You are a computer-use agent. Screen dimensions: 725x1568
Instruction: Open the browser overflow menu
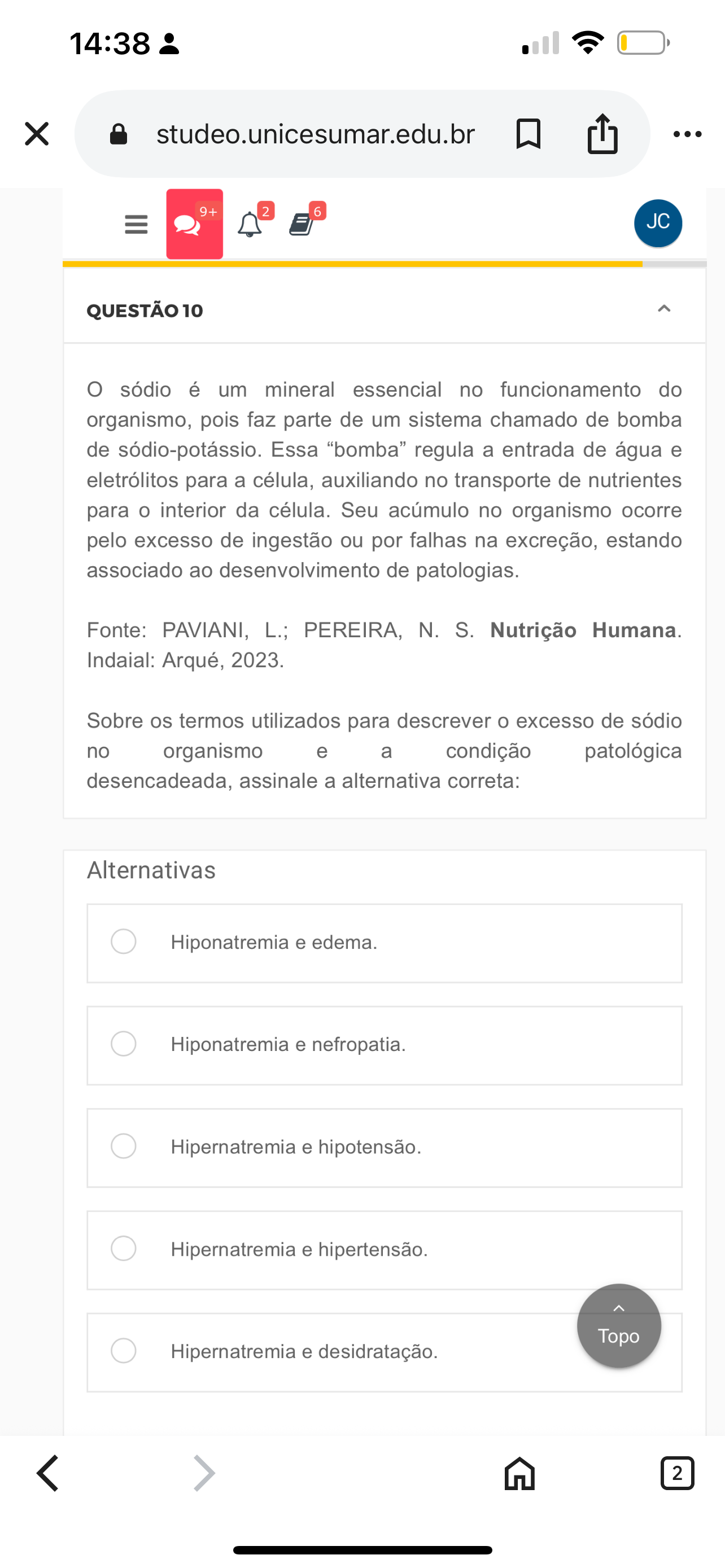click(x=687, y=134)
